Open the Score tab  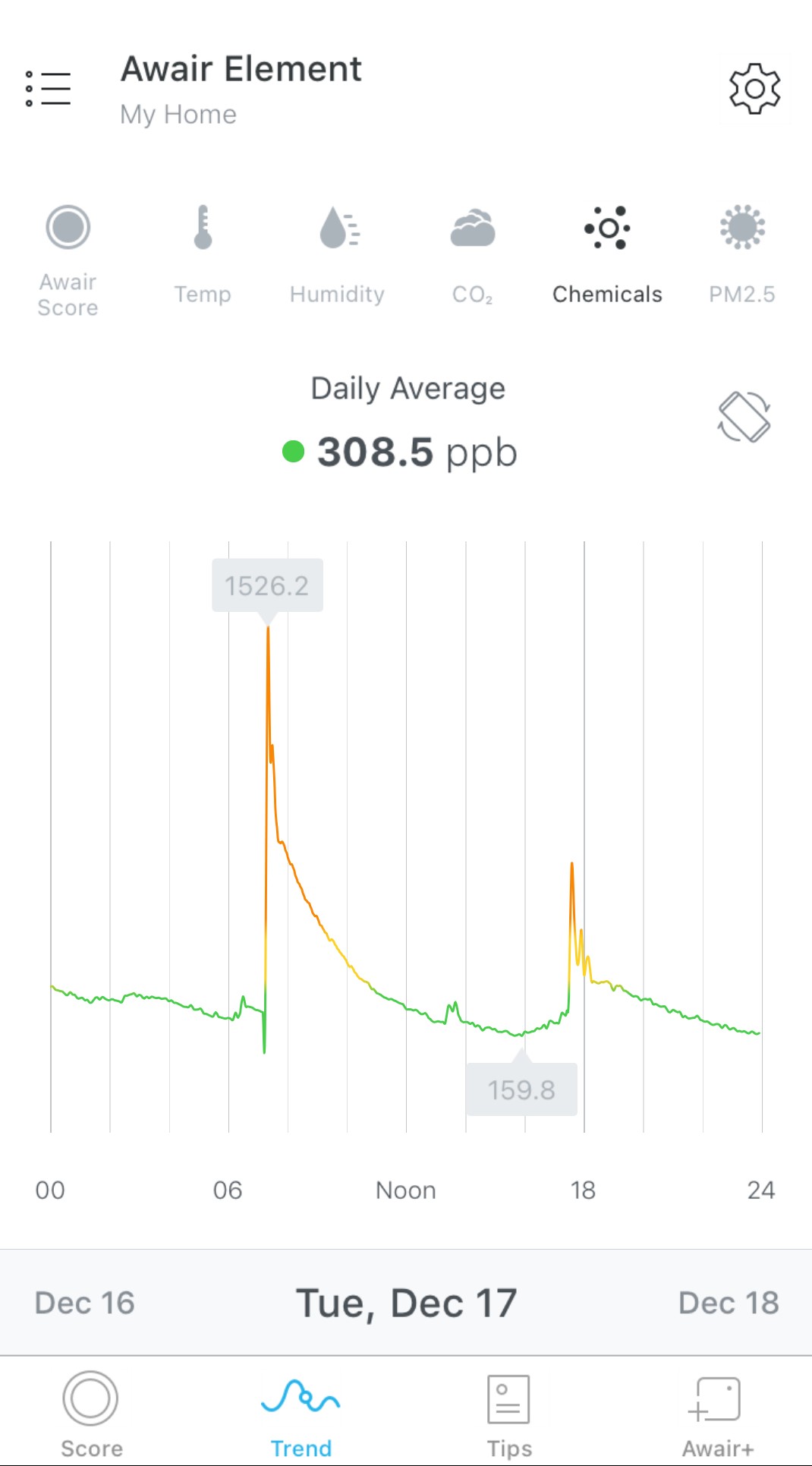(91, 1413)
